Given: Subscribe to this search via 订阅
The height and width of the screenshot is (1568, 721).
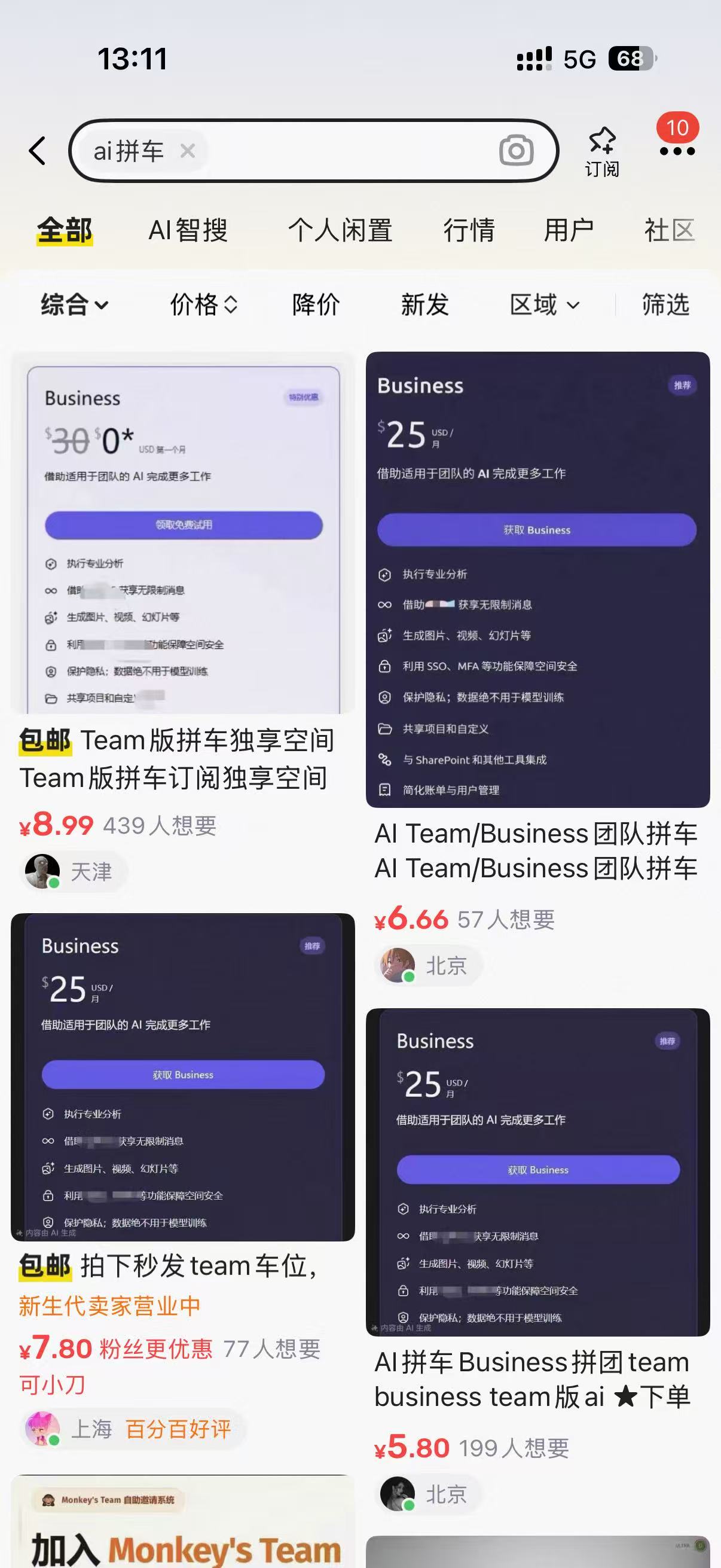Looking at the screenshot, I should [602, 151].
